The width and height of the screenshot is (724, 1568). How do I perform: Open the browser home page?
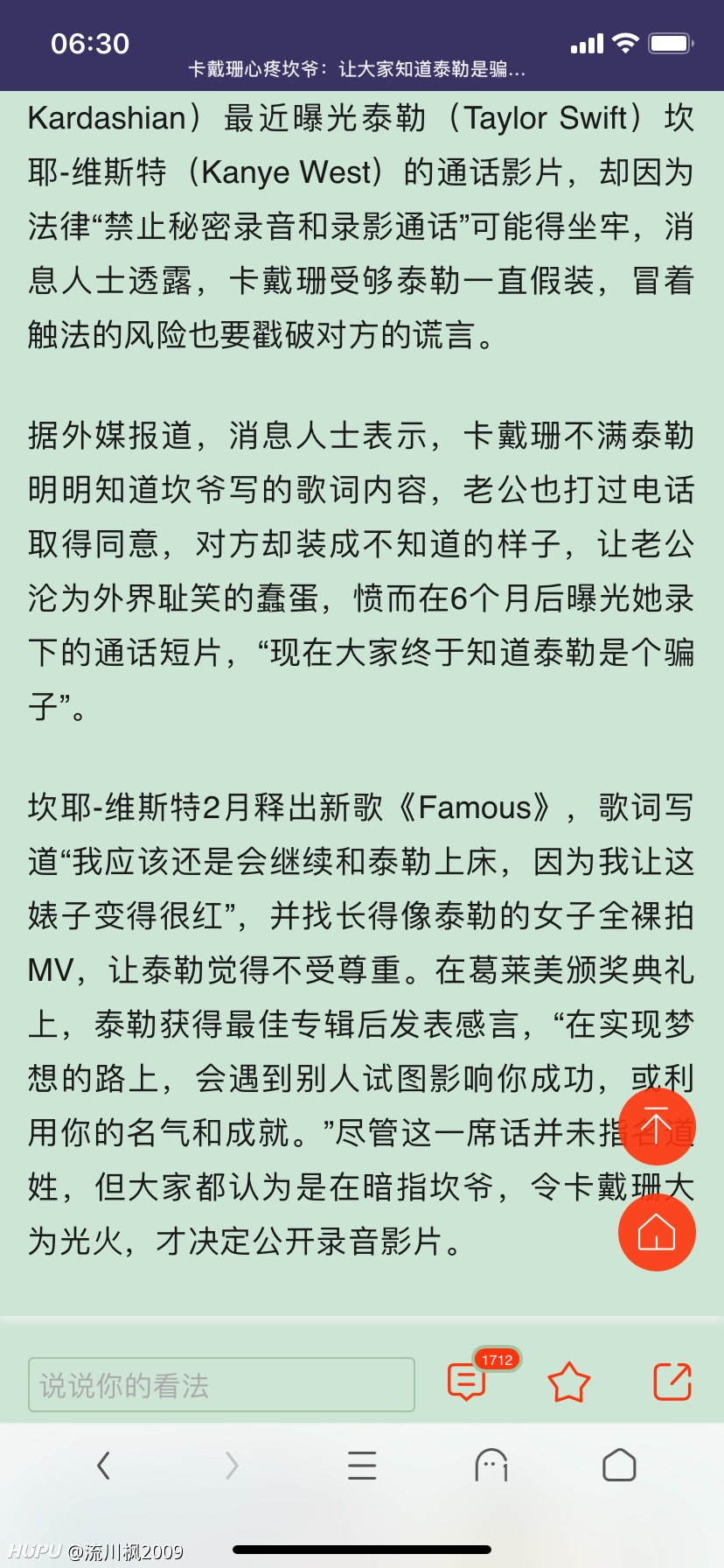point(619,1465)
